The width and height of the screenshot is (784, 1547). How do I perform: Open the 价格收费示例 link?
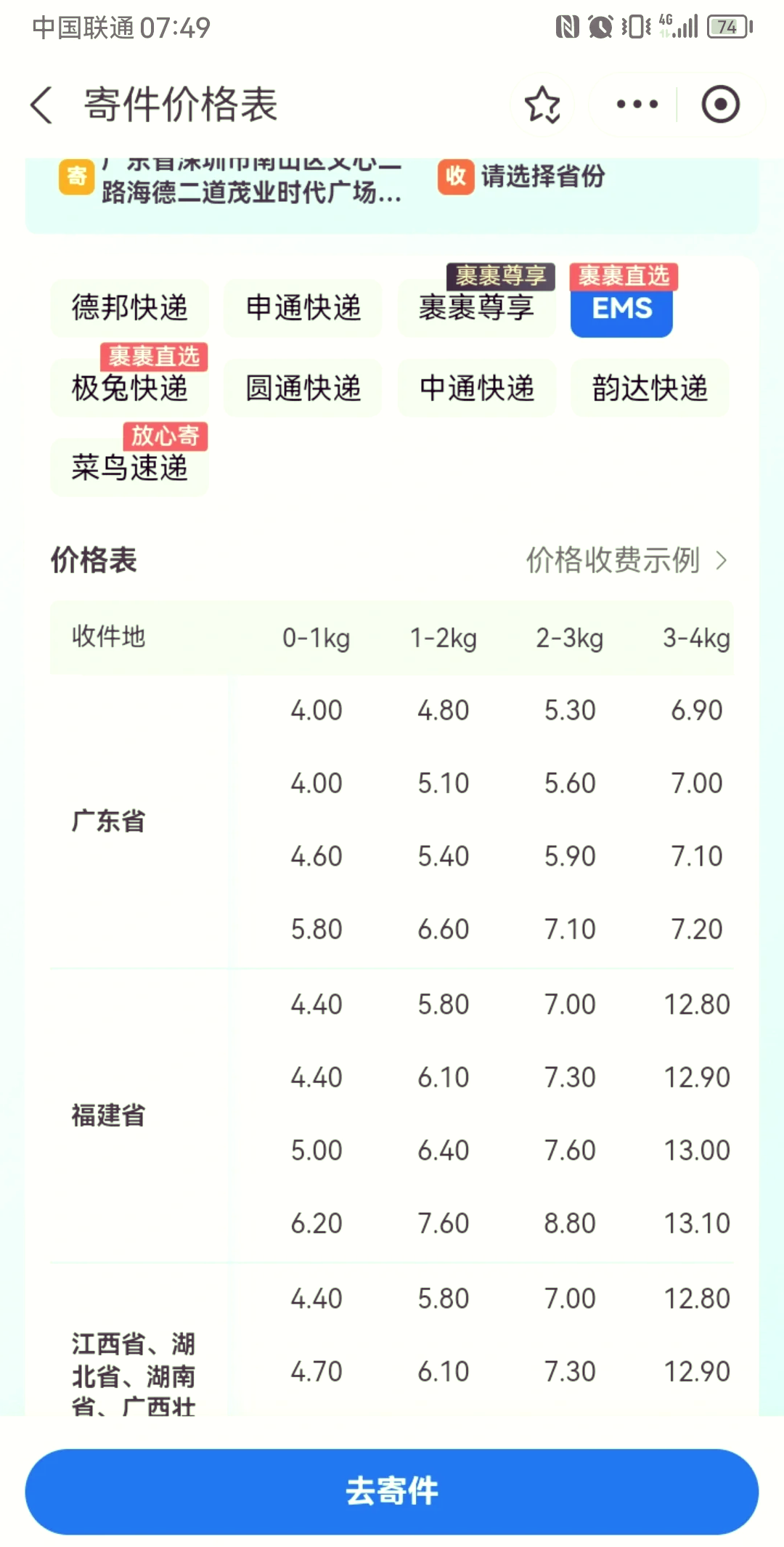(x=625, y=561)
